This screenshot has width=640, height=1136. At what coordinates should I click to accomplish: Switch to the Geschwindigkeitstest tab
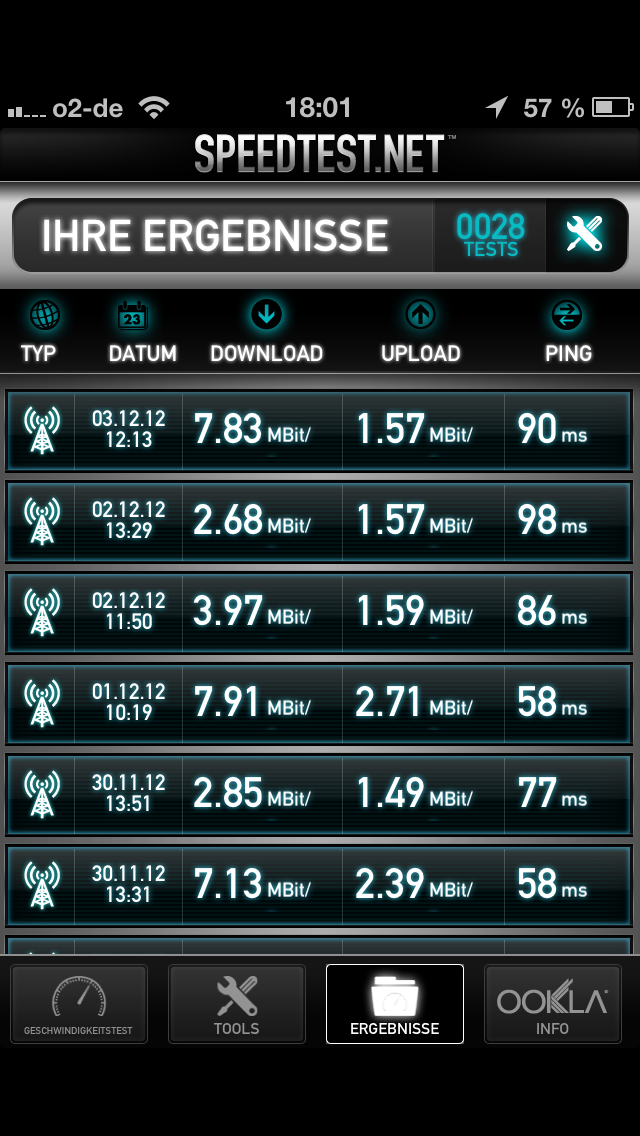pos(79,1003)
